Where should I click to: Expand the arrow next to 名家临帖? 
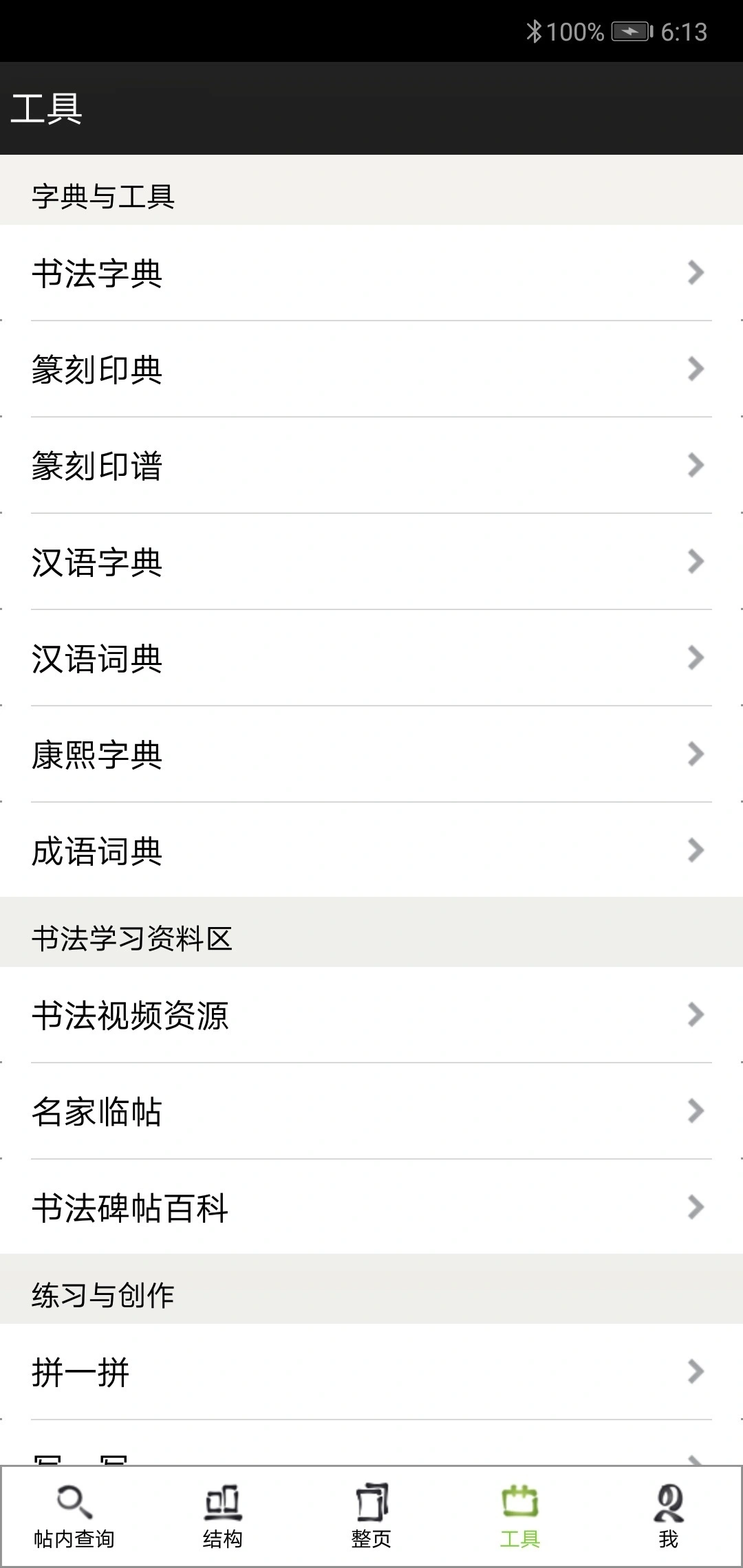point(695,1112)
